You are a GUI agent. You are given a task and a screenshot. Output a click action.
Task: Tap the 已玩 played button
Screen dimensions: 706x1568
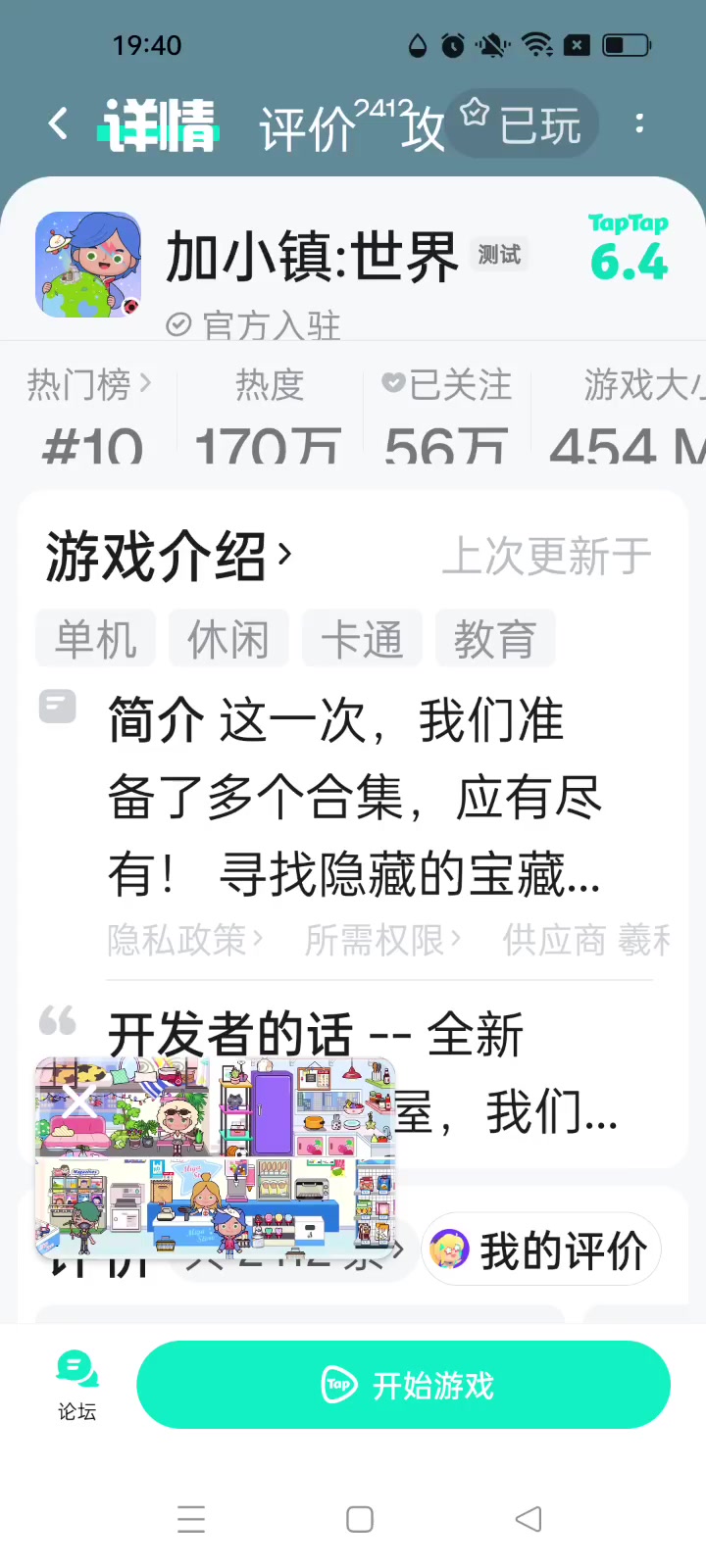523,124
